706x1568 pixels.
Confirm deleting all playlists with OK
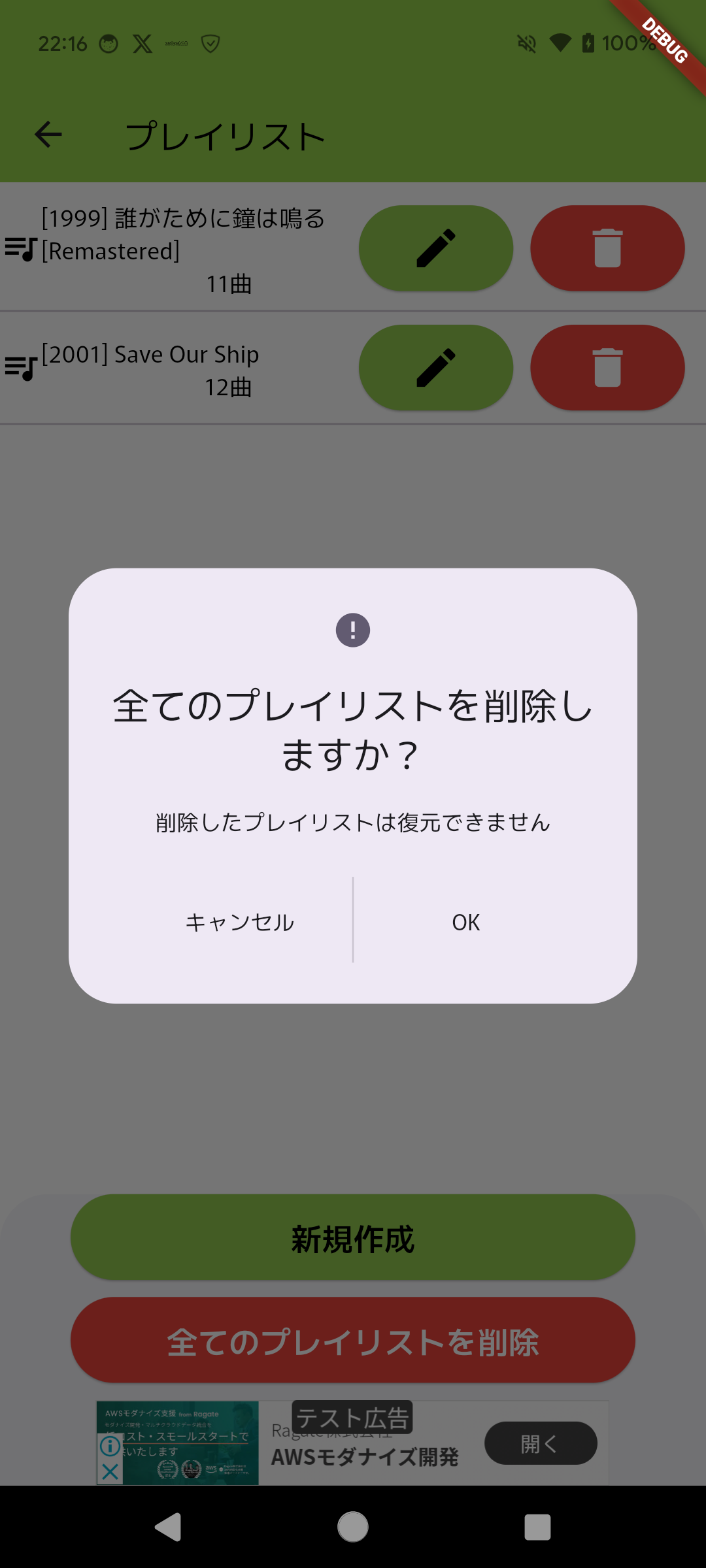465,922
